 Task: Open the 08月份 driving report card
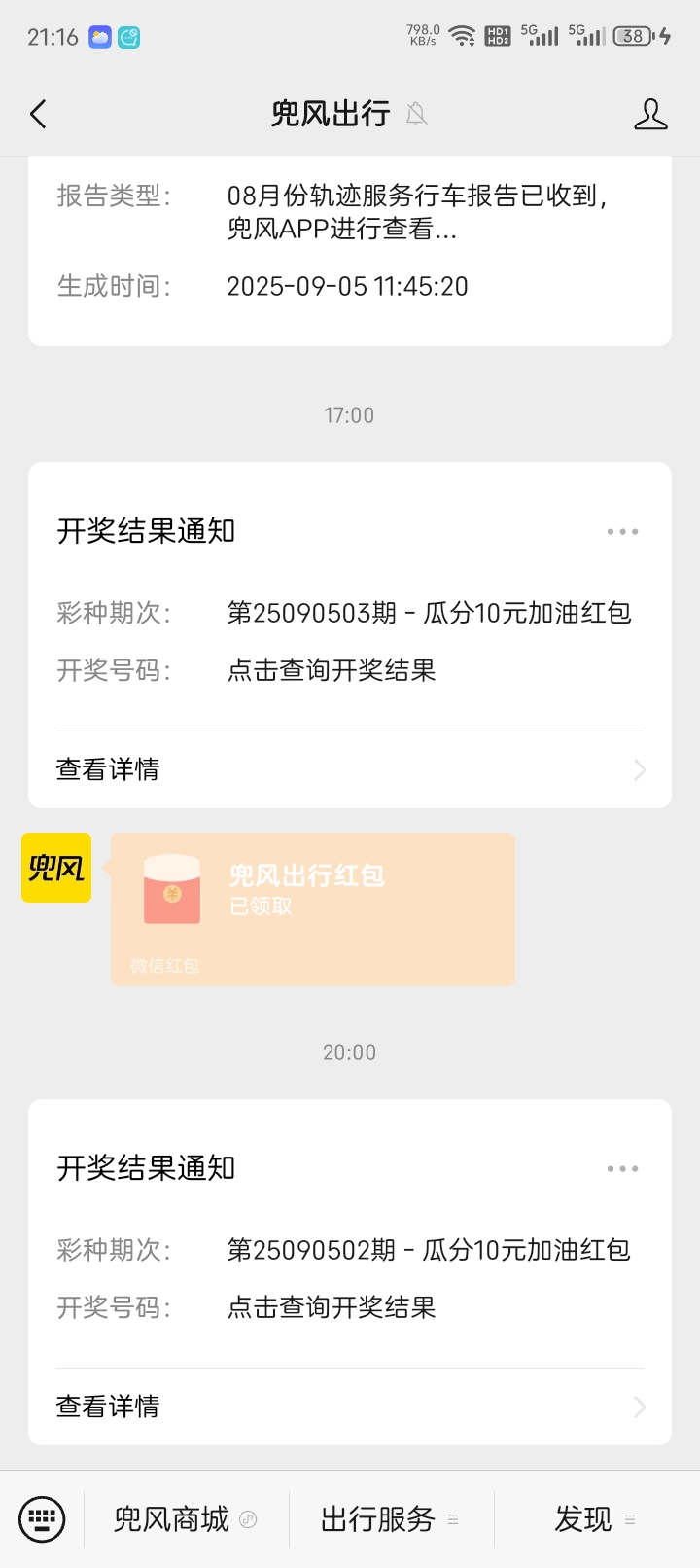coord(350,243)
